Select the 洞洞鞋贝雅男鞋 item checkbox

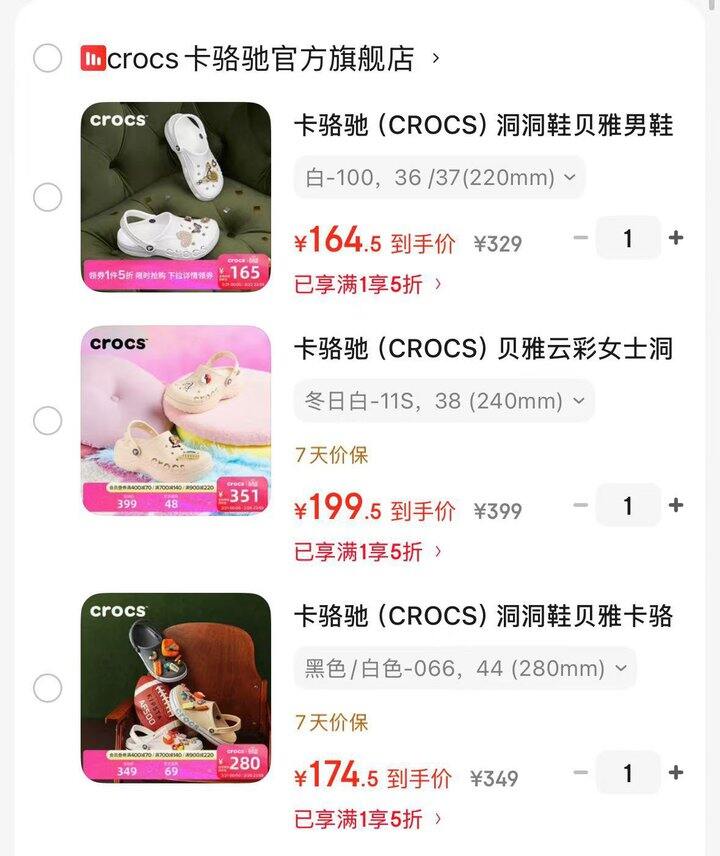(x=47, y=197)
